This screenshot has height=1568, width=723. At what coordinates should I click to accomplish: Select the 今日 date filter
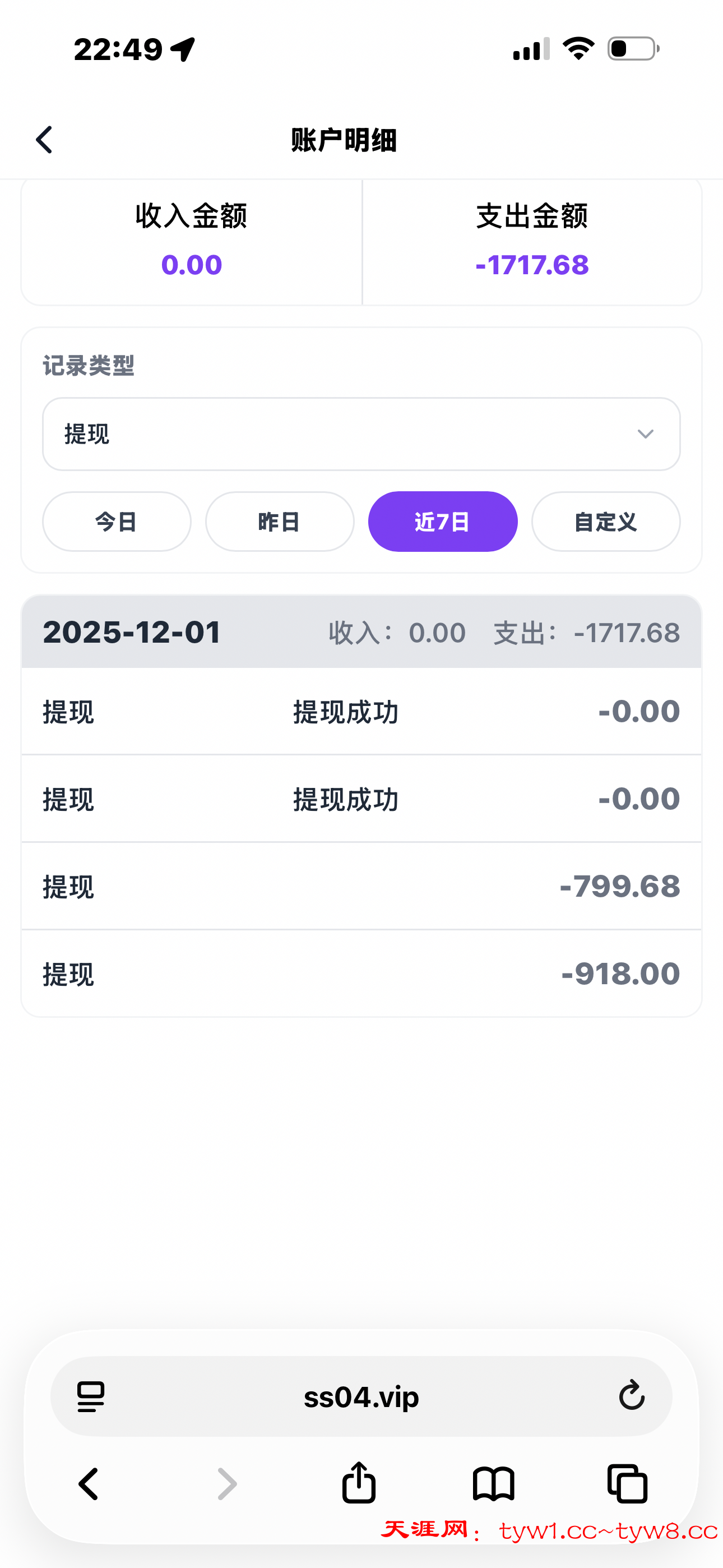tap(116, 522)
